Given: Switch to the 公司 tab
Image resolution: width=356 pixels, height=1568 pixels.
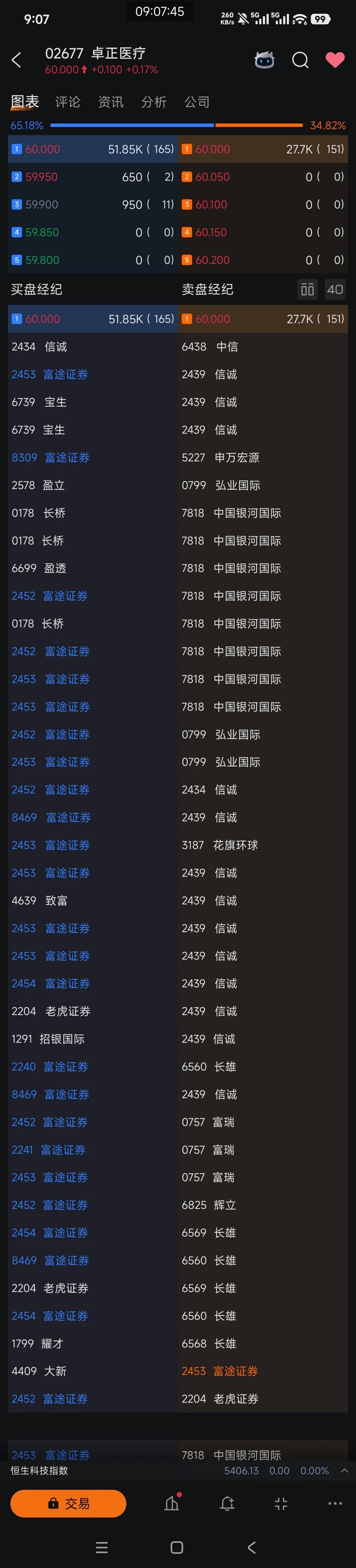Looking at the screenshot, I should [x=197, y=102].
